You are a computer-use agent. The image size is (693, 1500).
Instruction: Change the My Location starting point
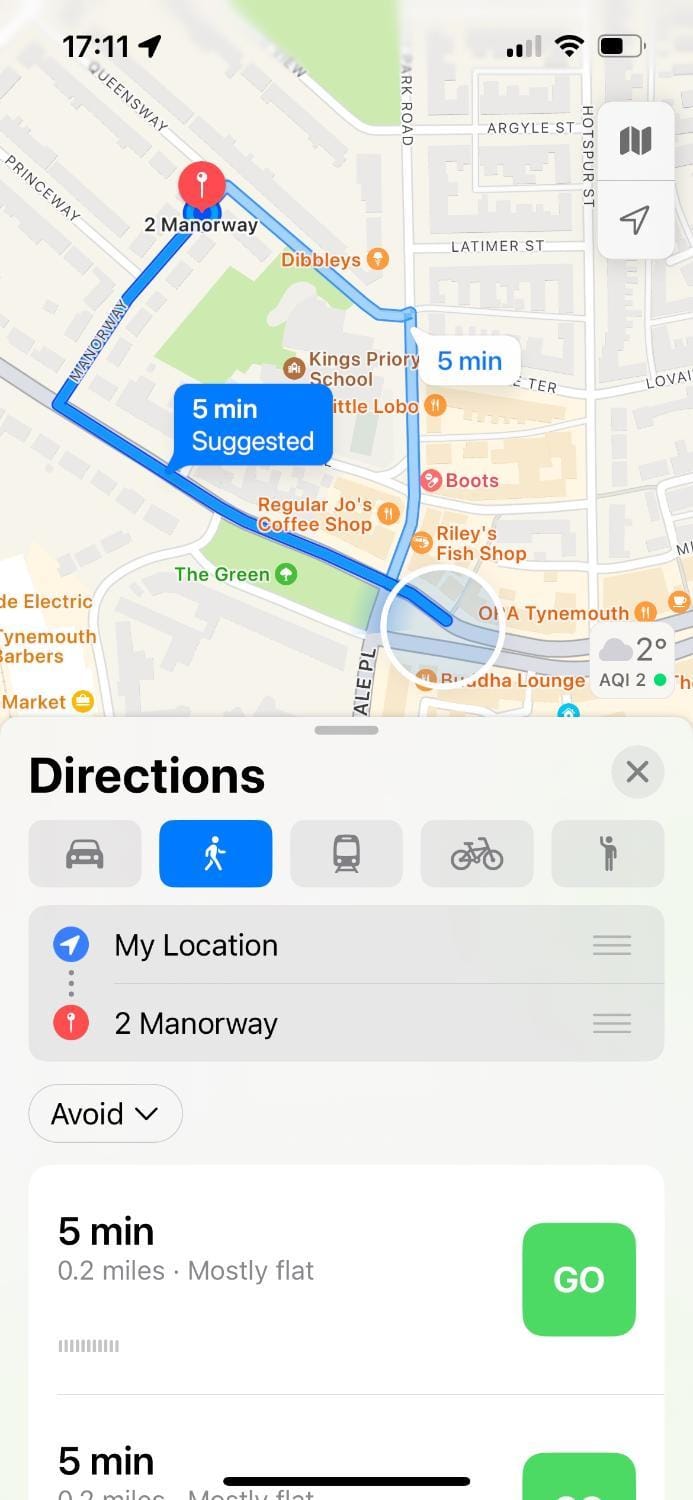tap(196, 945)
